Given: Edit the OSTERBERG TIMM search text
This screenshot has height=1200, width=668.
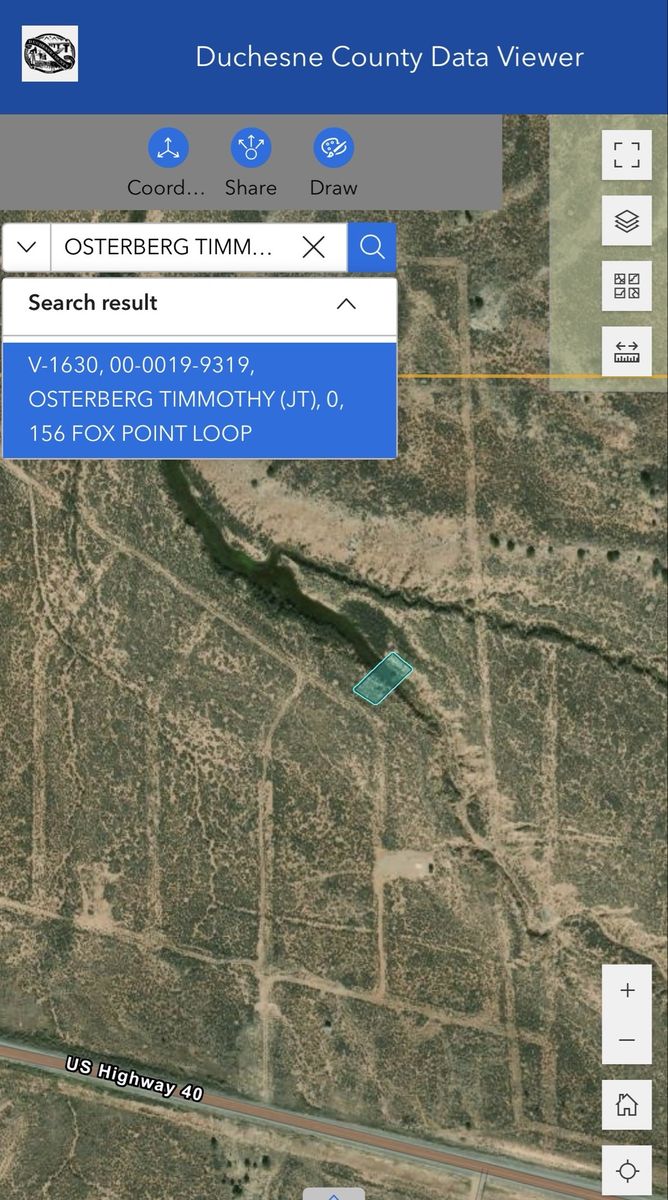Looking at the screenshot, I should click(170, 247).
